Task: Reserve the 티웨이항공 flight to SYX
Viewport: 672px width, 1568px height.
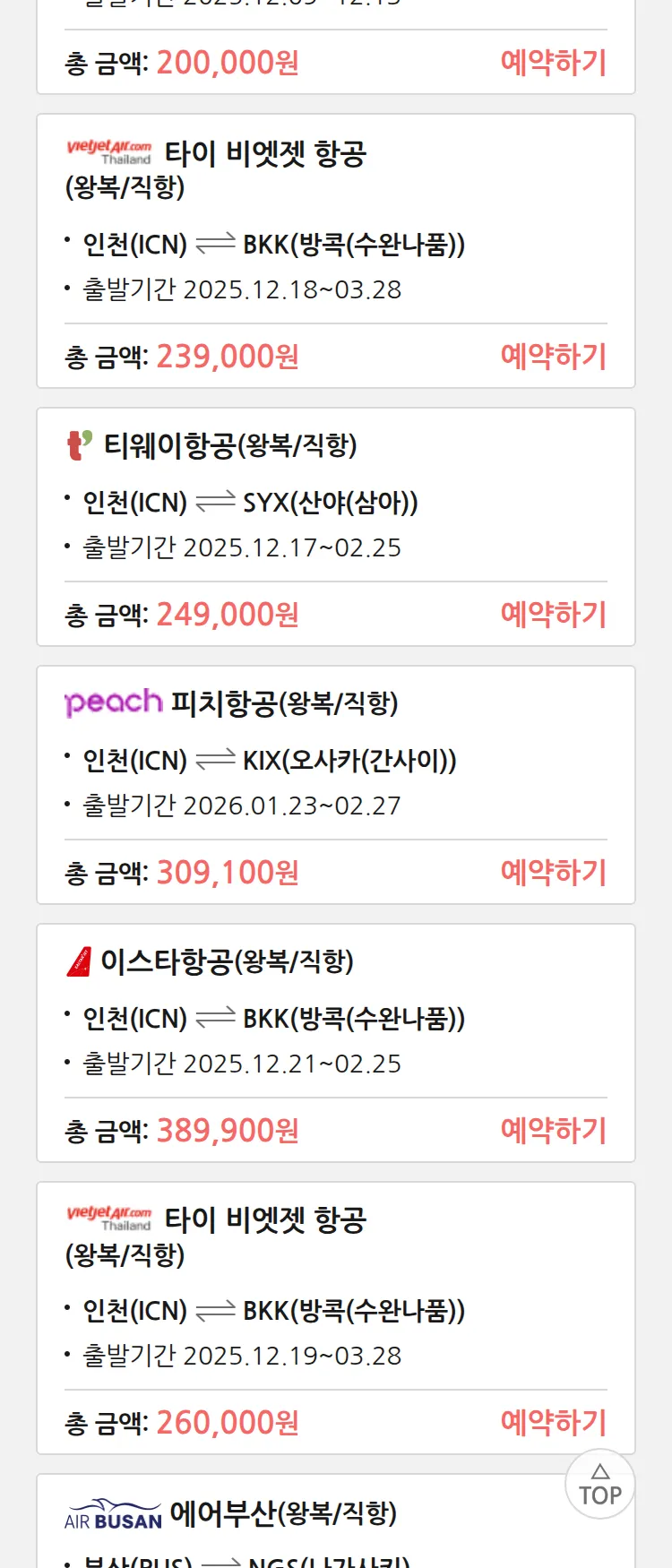Action: click(553, 615)
